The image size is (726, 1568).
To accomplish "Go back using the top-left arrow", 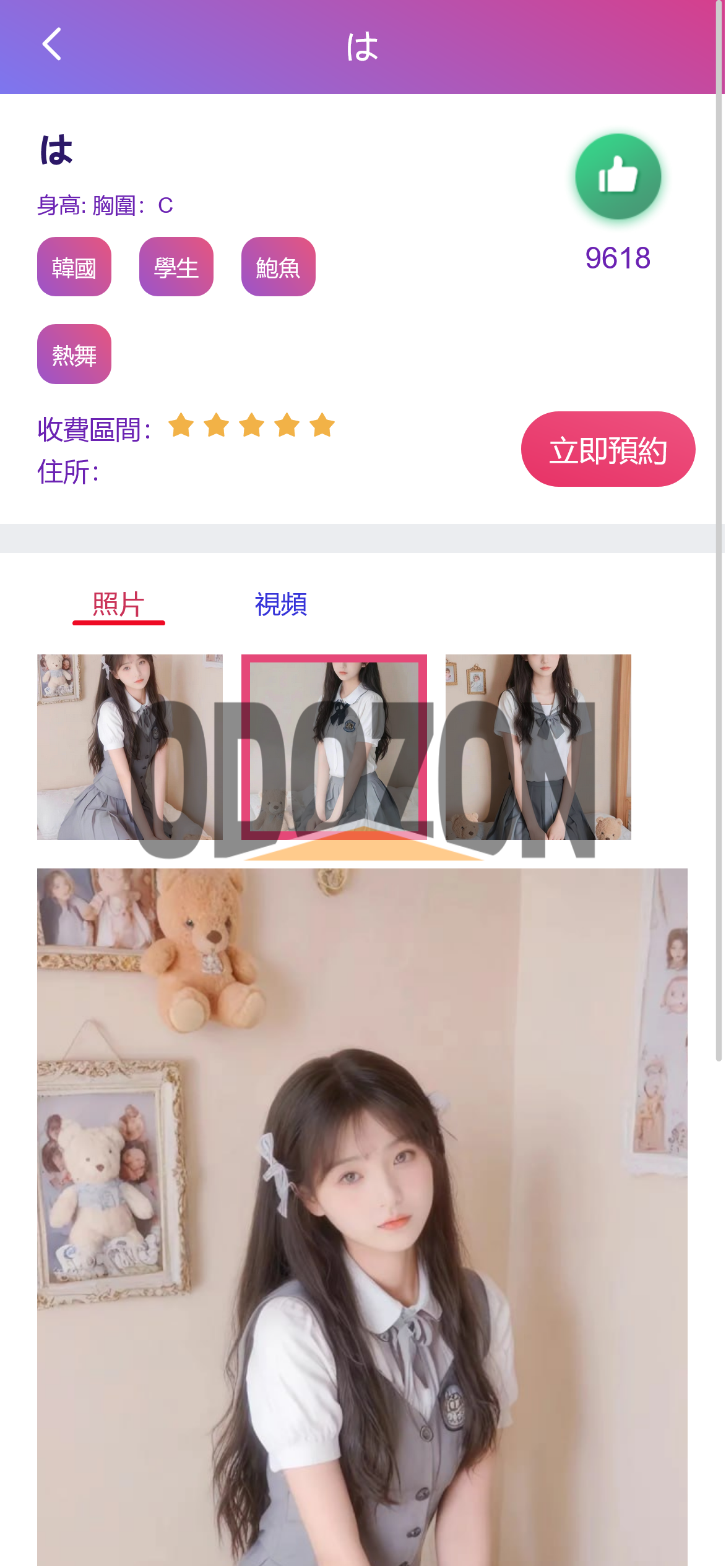I will pyautogui.click(x=52, y=45).
